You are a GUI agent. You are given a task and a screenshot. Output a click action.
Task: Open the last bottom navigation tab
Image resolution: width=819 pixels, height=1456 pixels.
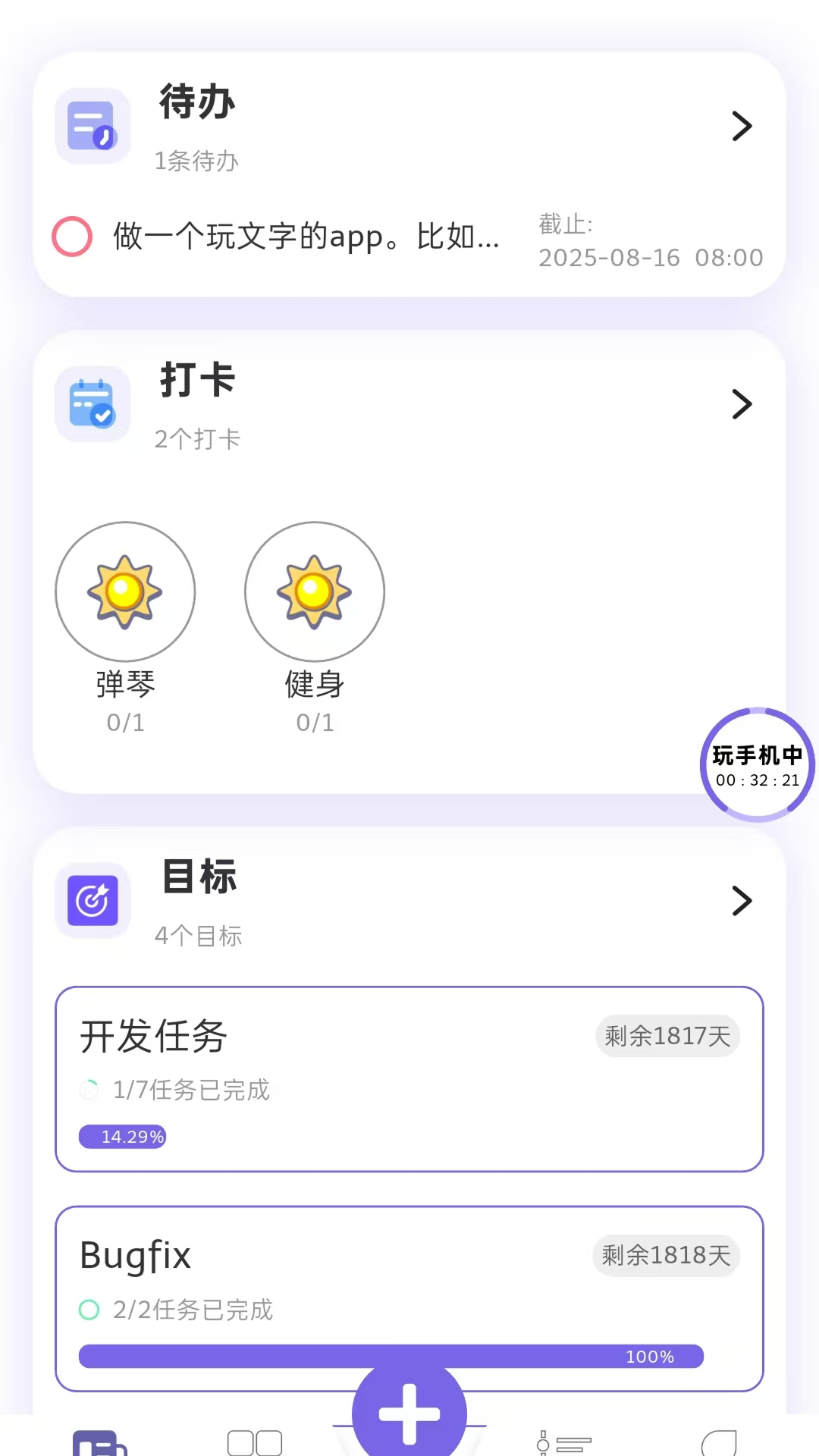point(719,1442)
